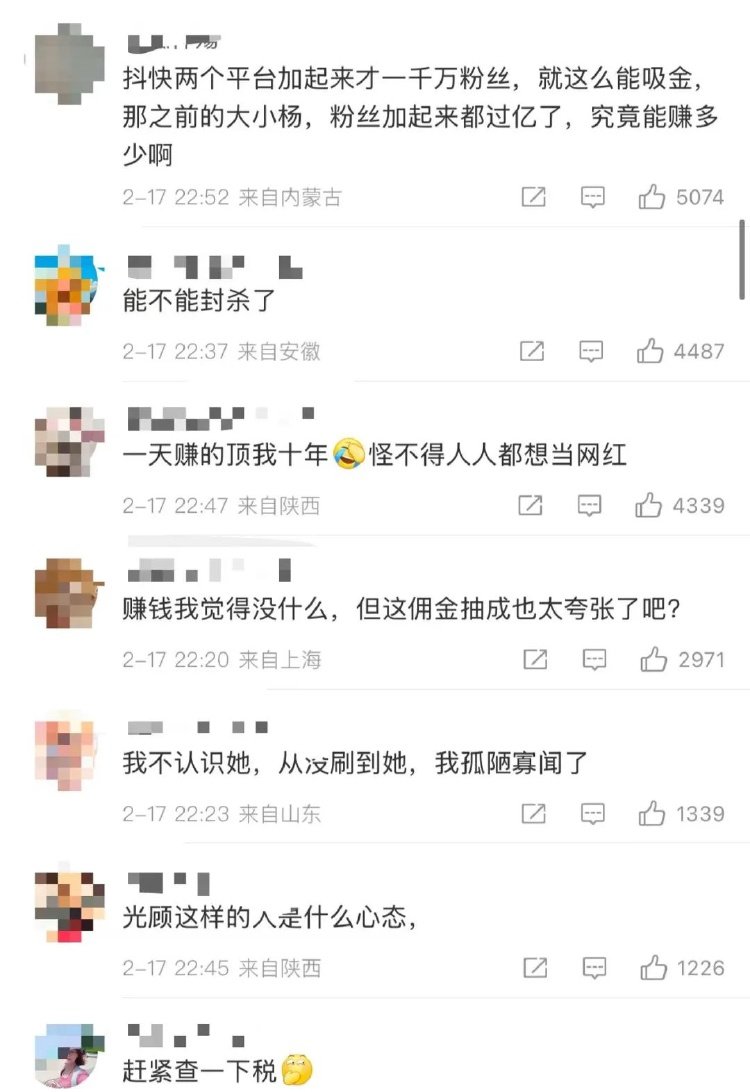The height and width of the screenshot is (1092, 750).
Task: Forward the comment posted from 山东
Action: (535, 813)
